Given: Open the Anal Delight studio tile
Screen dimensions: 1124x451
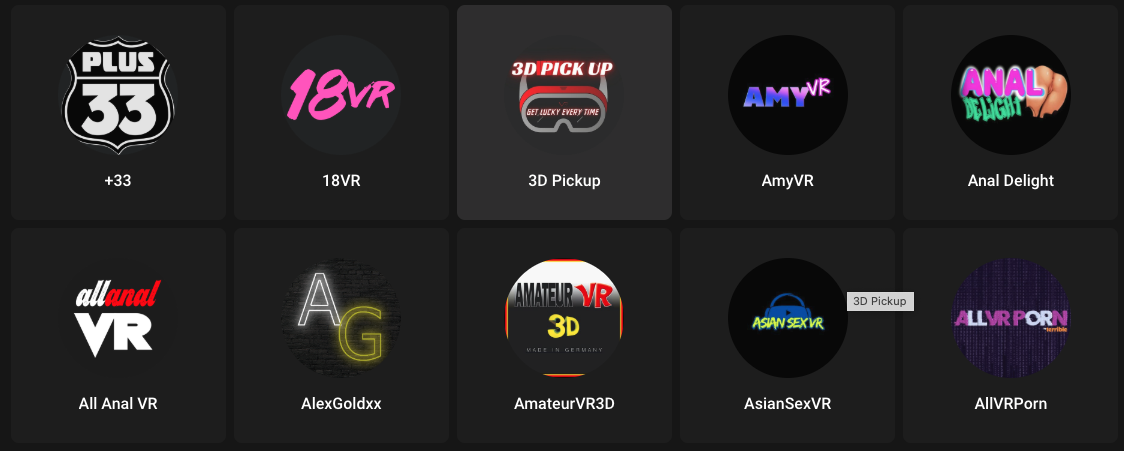Looking at the screenshot, I should [x=1010, y=112].
